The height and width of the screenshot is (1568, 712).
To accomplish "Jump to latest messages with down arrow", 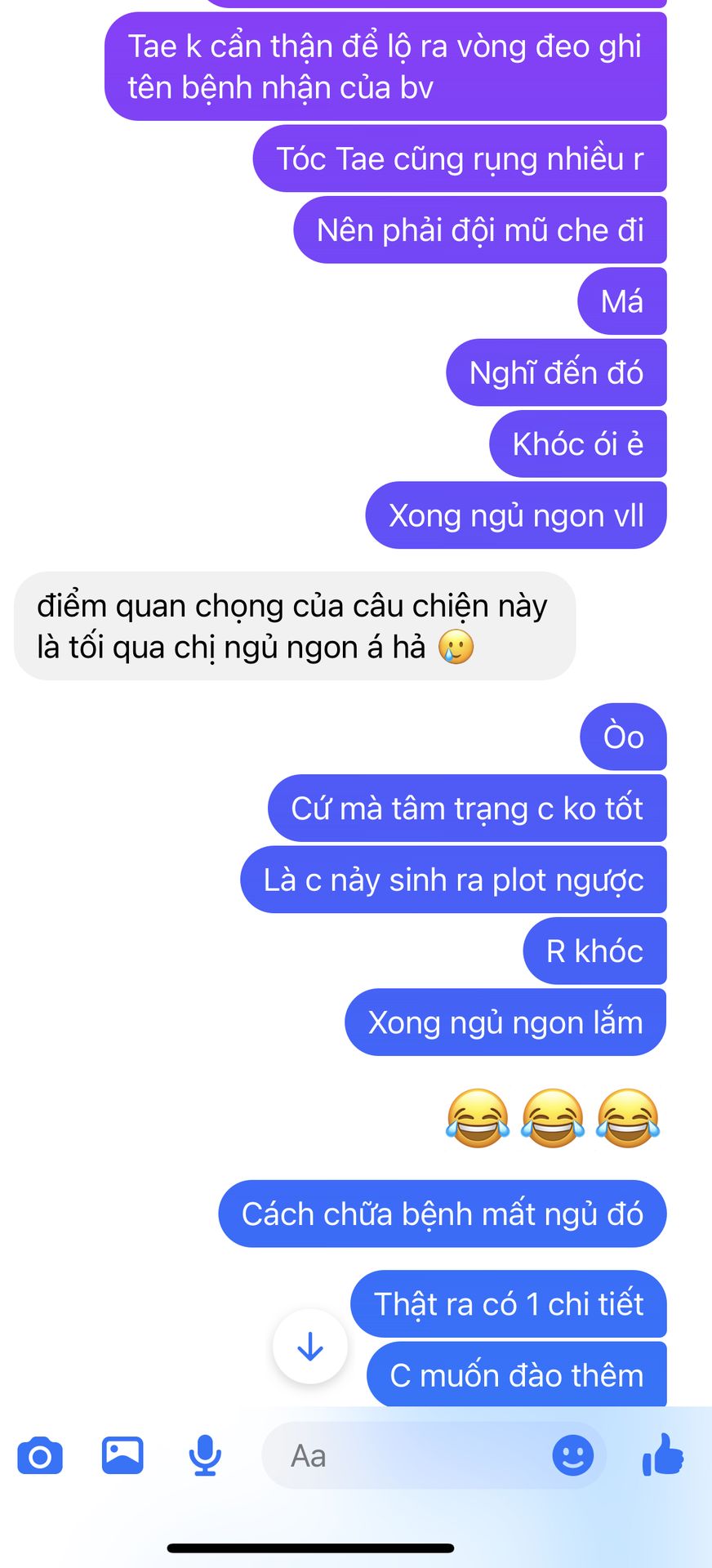I will tap(310, 1347).
